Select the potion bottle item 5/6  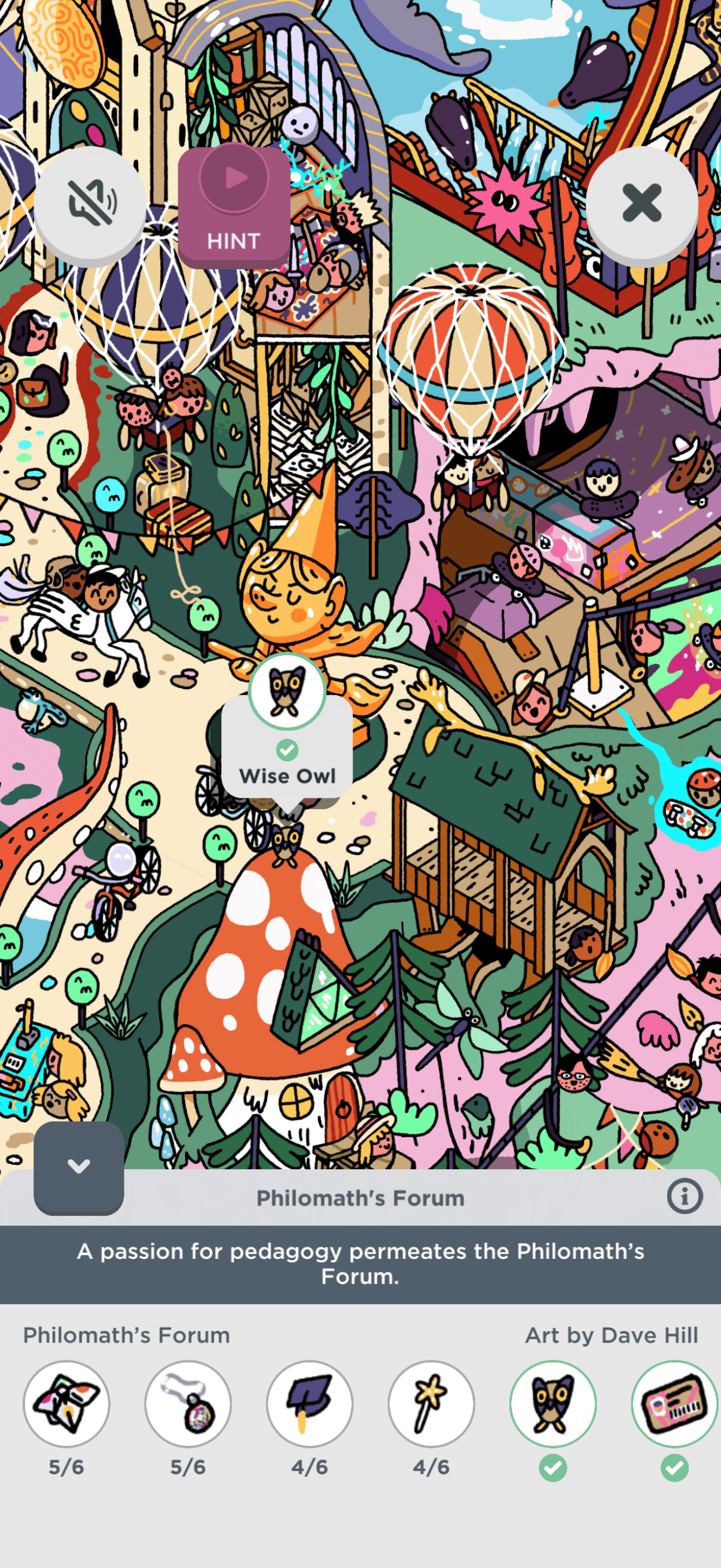pos(188,1404)
